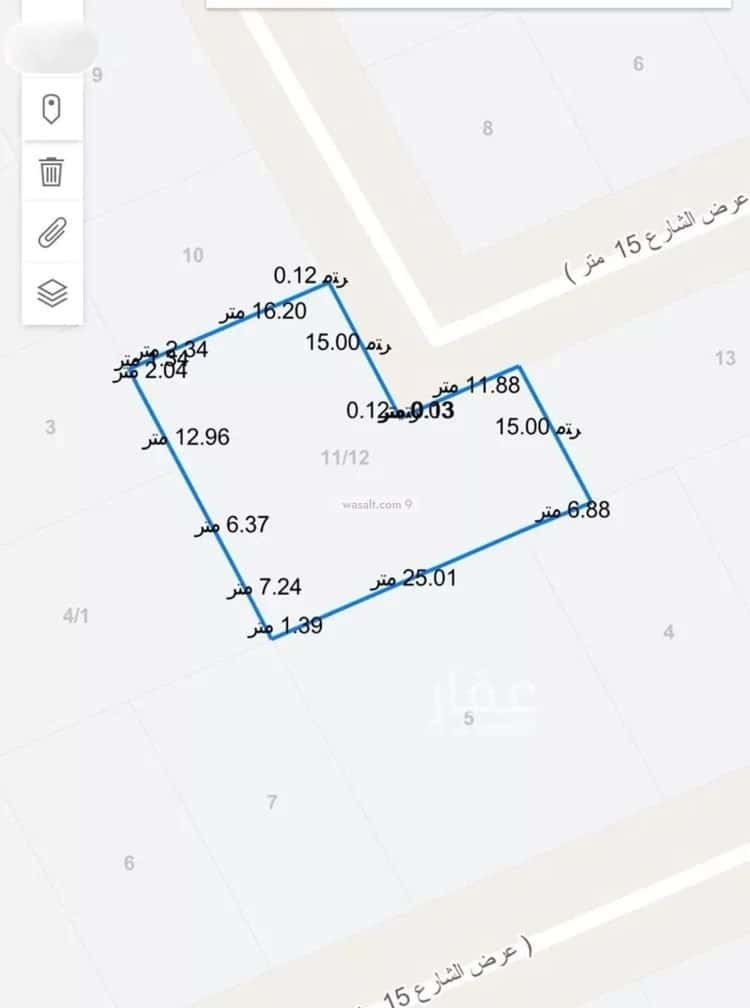Tap the location pin marker tool

coord(52,109)
